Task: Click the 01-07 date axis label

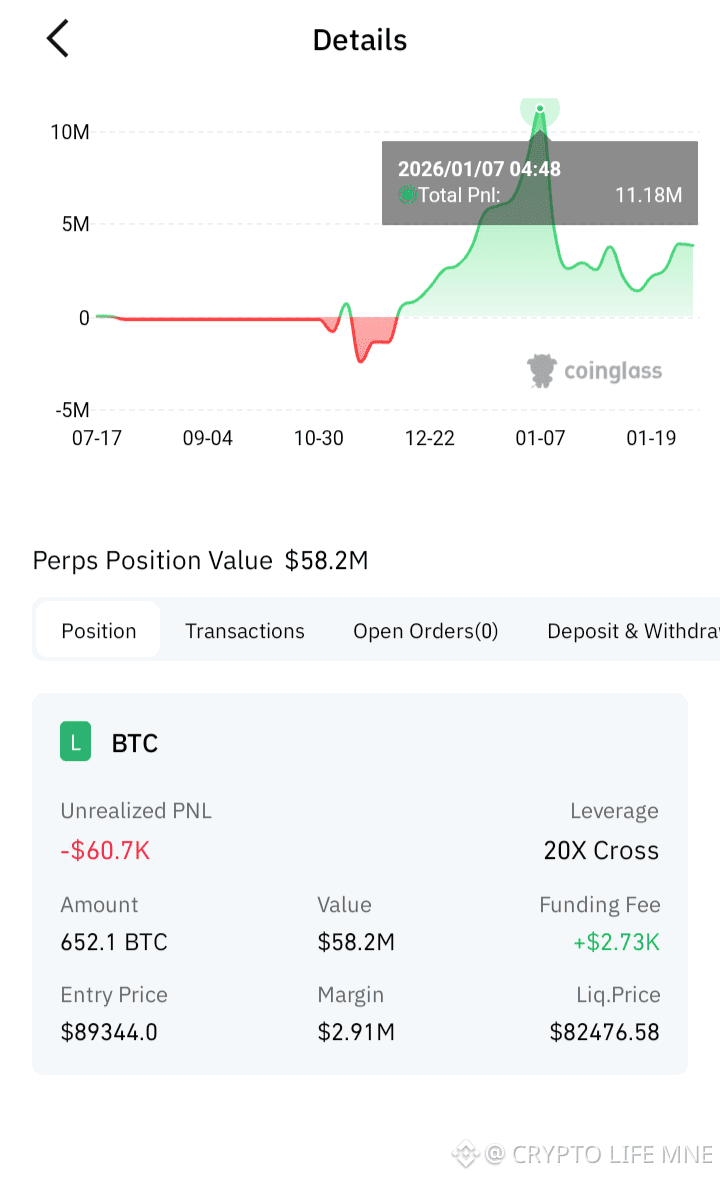Action: pos(540,438)
